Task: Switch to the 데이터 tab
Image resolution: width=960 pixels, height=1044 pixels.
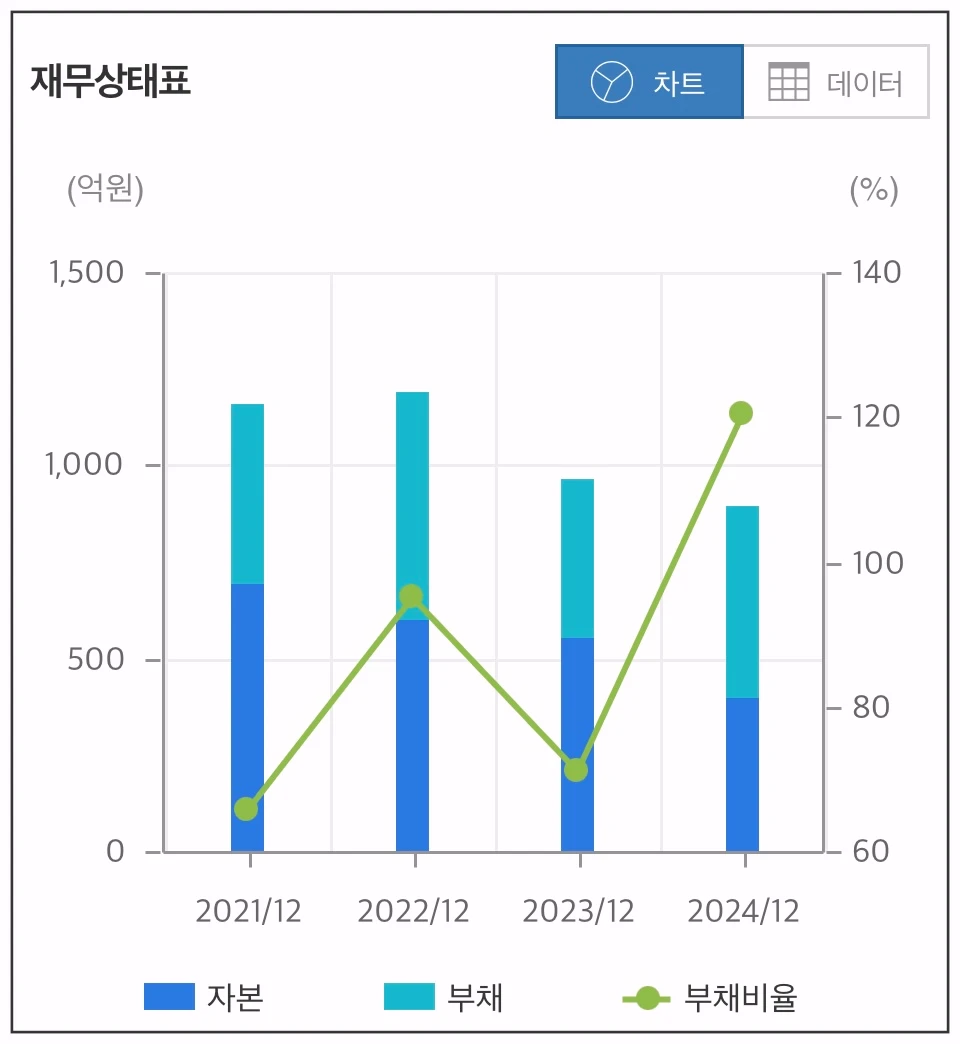Action: click(x=838, y=82)
